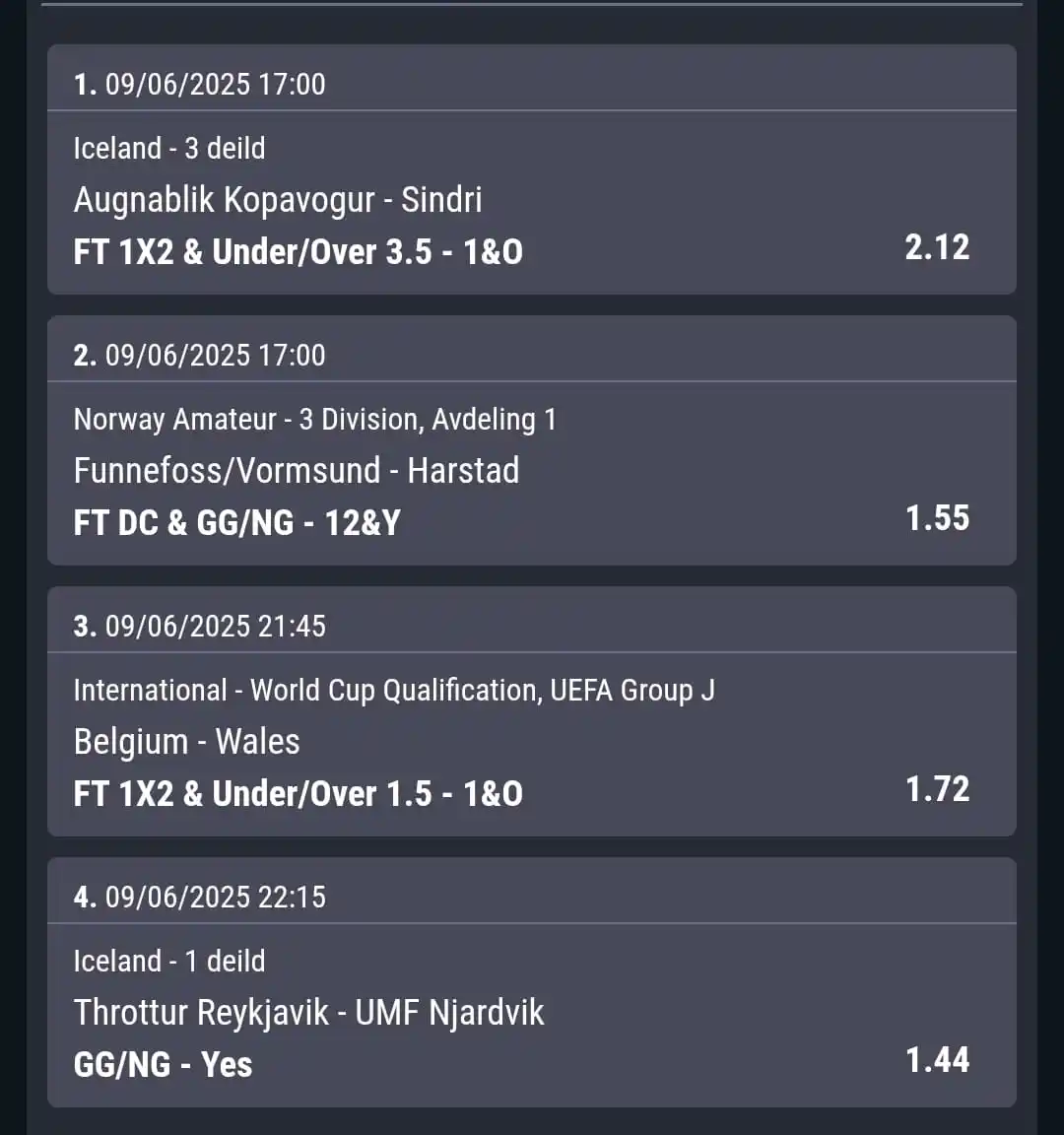1064x1135 pixels.
Task: Open the Throttur Reykjavik - UMF Njardvik selection
Action: coord(308,1013)
